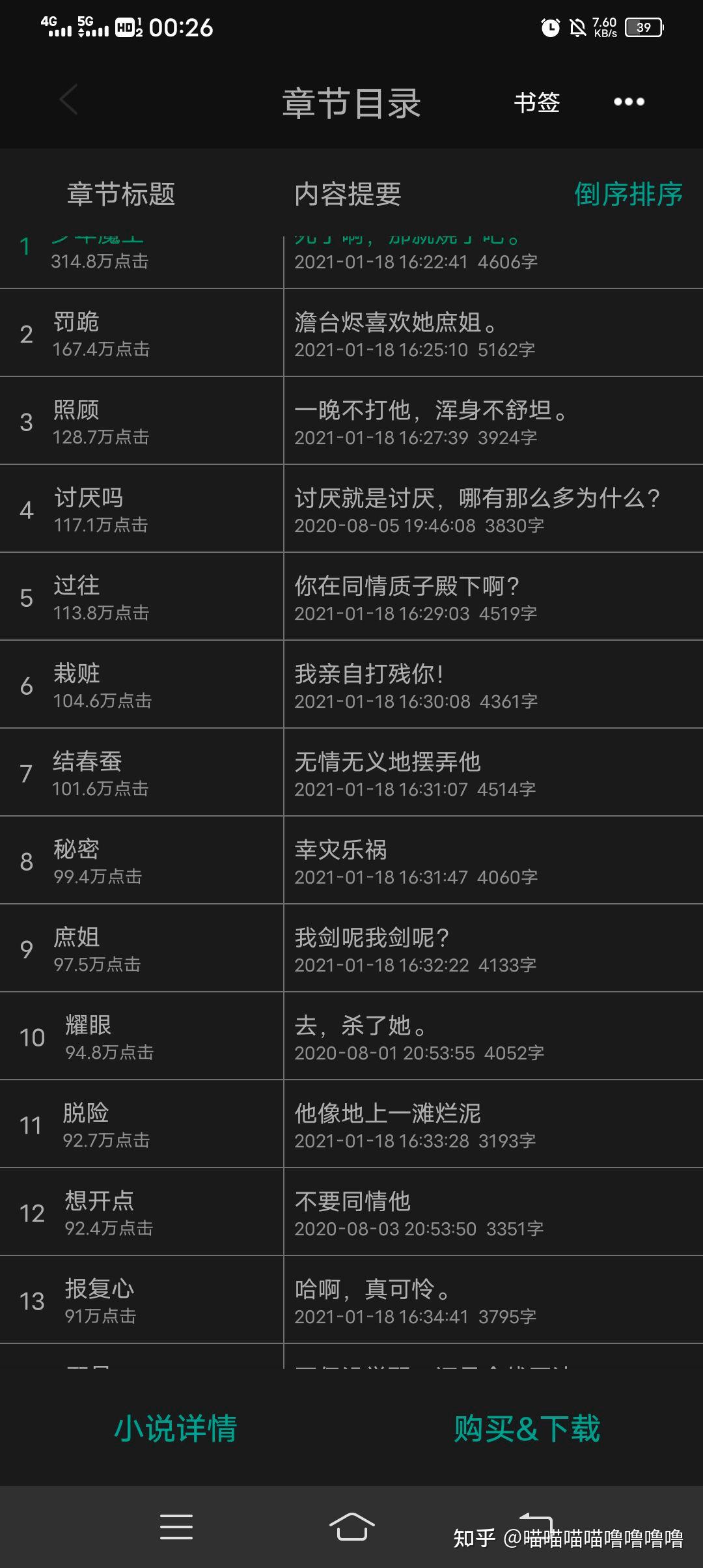Open chapter 7 结春蚕

[351, 772]
